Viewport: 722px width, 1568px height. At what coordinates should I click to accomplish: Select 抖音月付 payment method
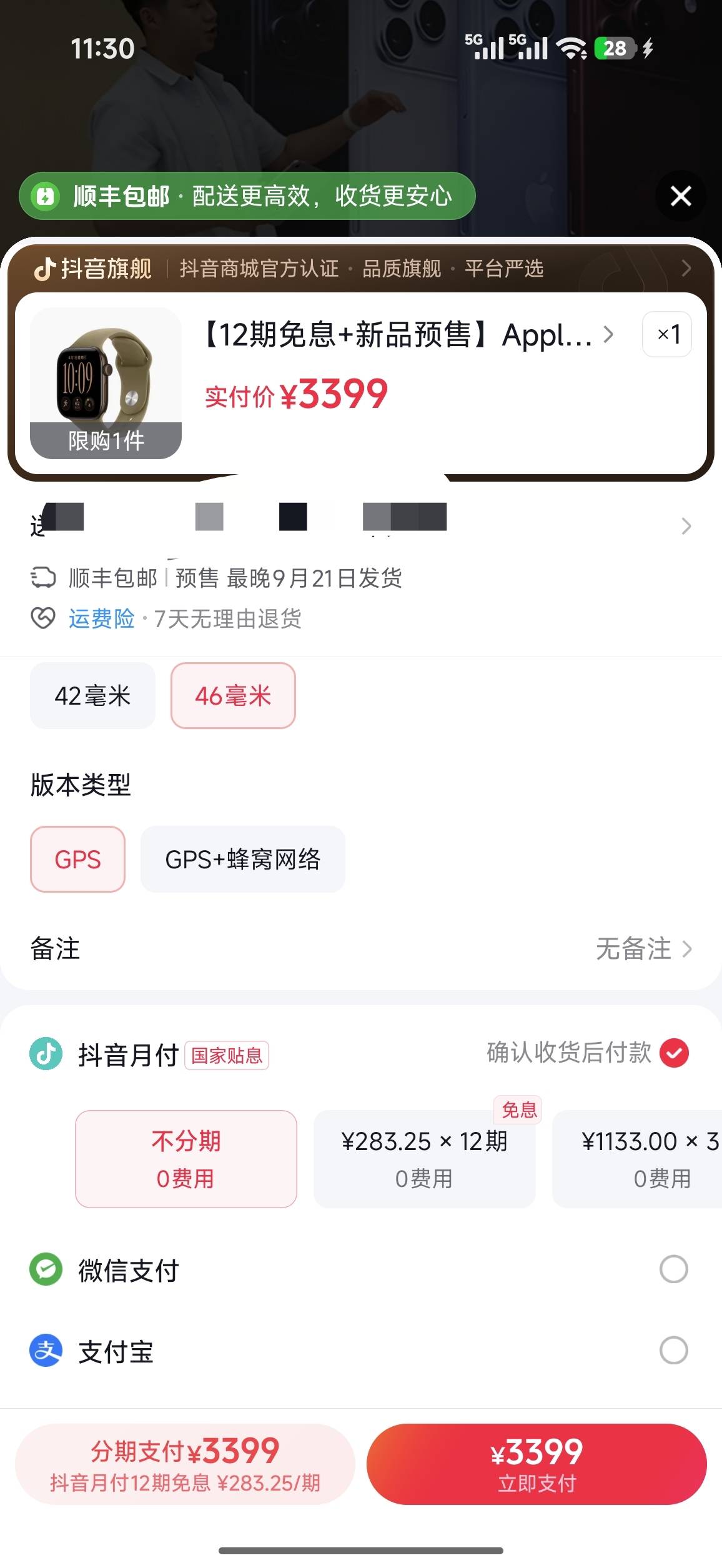pos(361,1053)
